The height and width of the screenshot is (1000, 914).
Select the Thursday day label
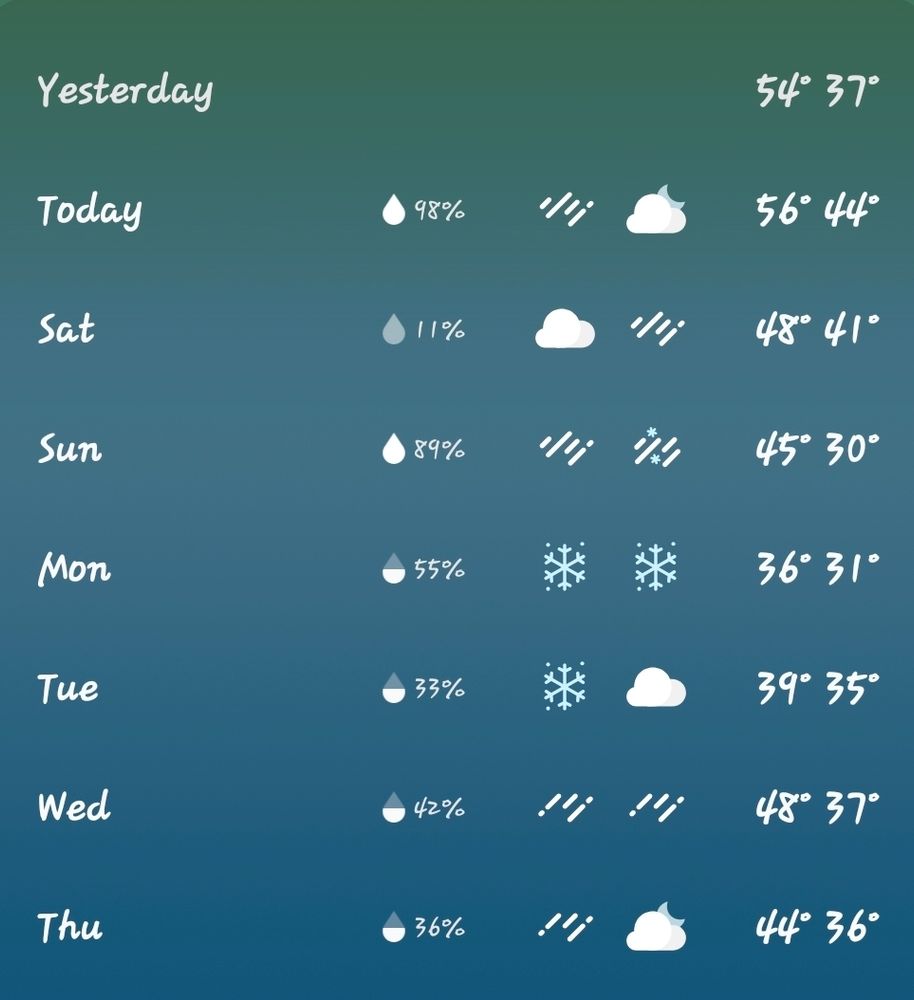[68, 926]
